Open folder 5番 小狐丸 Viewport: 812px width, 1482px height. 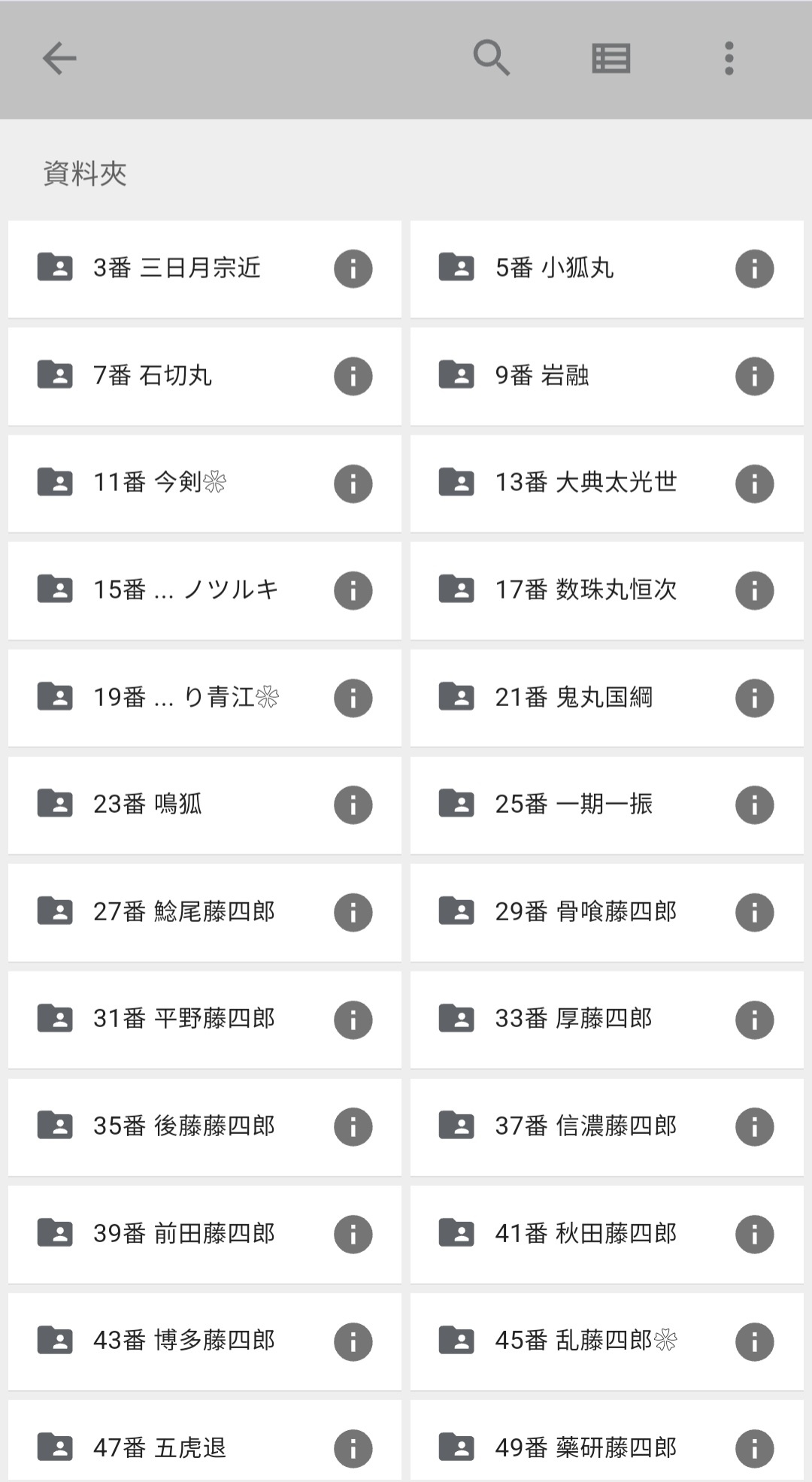(x=607, y=268)
